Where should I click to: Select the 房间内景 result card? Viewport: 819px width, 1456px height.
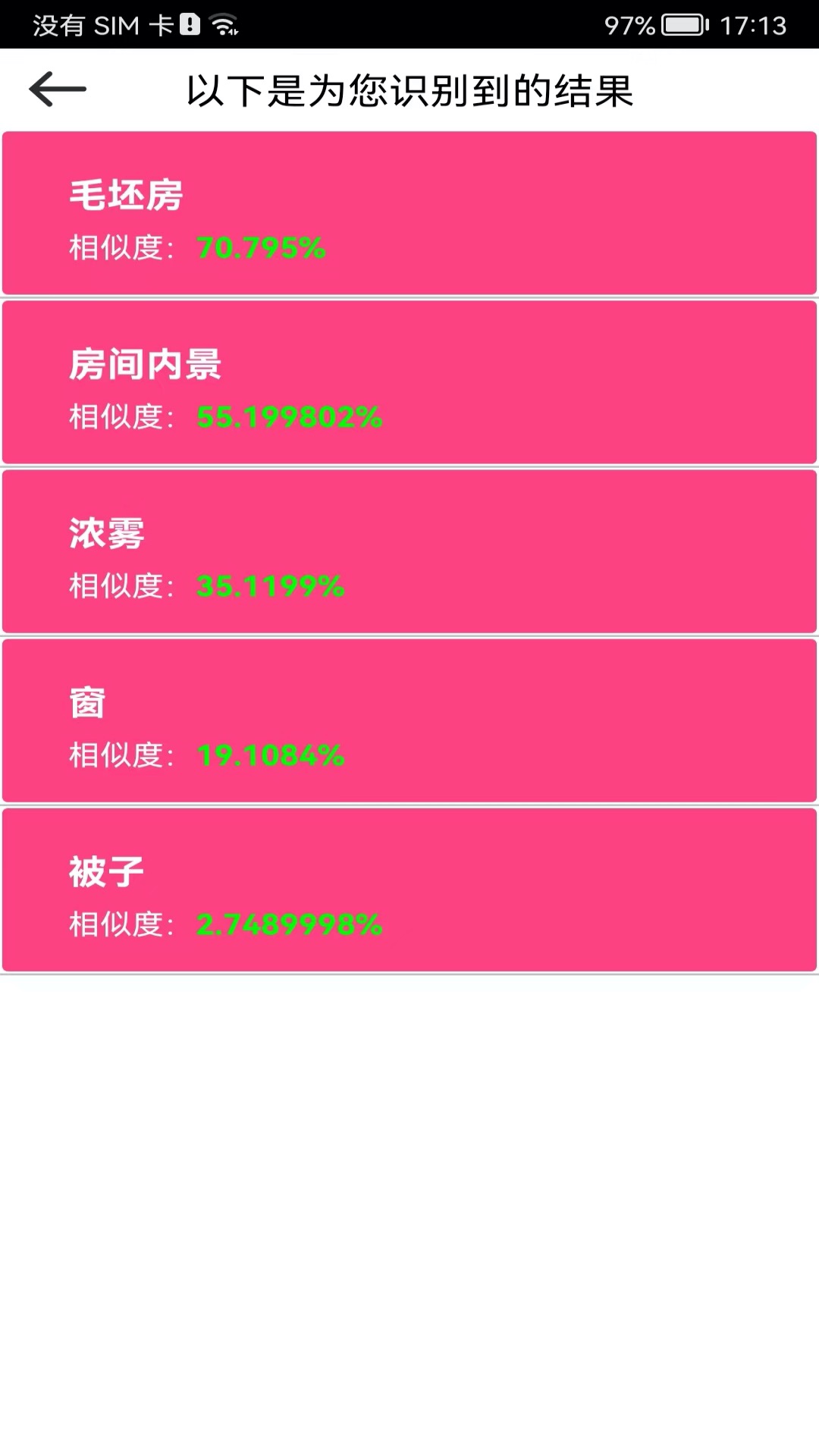409,382
